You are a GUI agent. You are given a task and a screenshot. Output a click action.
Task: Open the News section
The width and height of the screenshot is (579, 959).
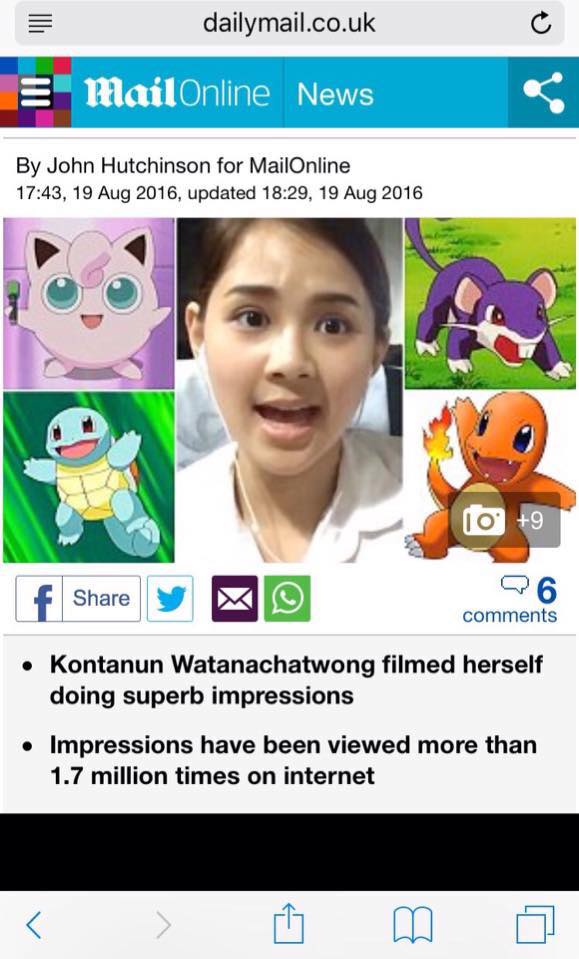click(x=335, y=94)
